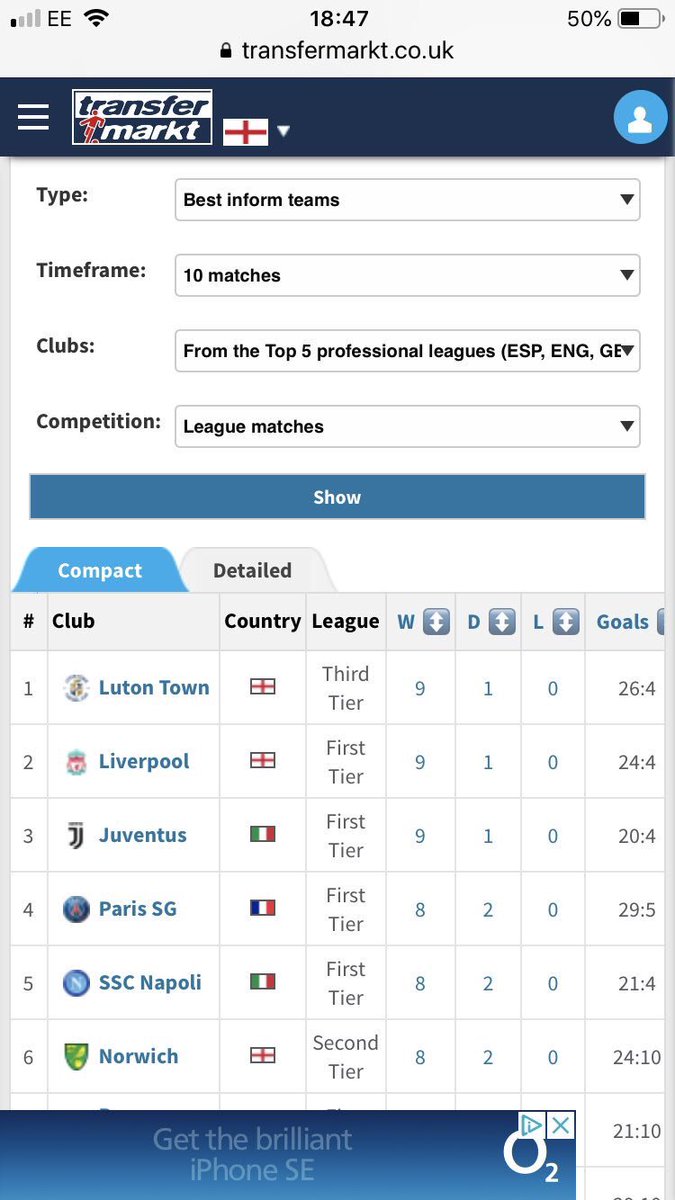Open the hamburger menu
The height and width of the screenshot is (1200, 675).
(x=33, y=118)
